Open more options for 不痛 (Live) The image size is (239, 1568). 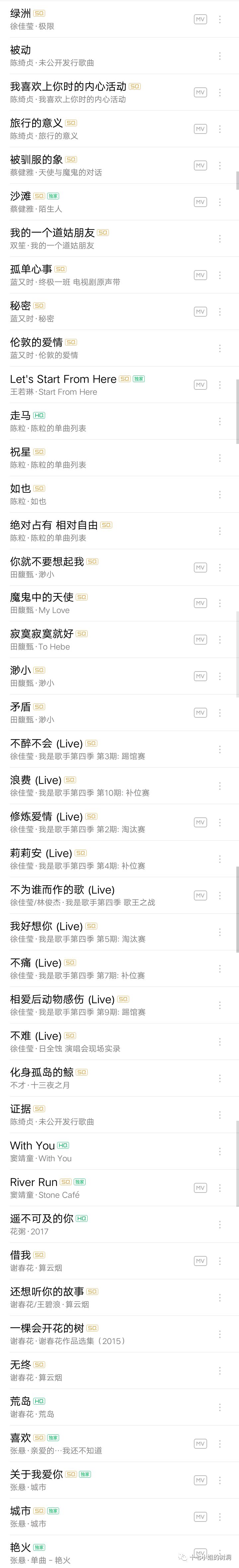coord(219,969)
